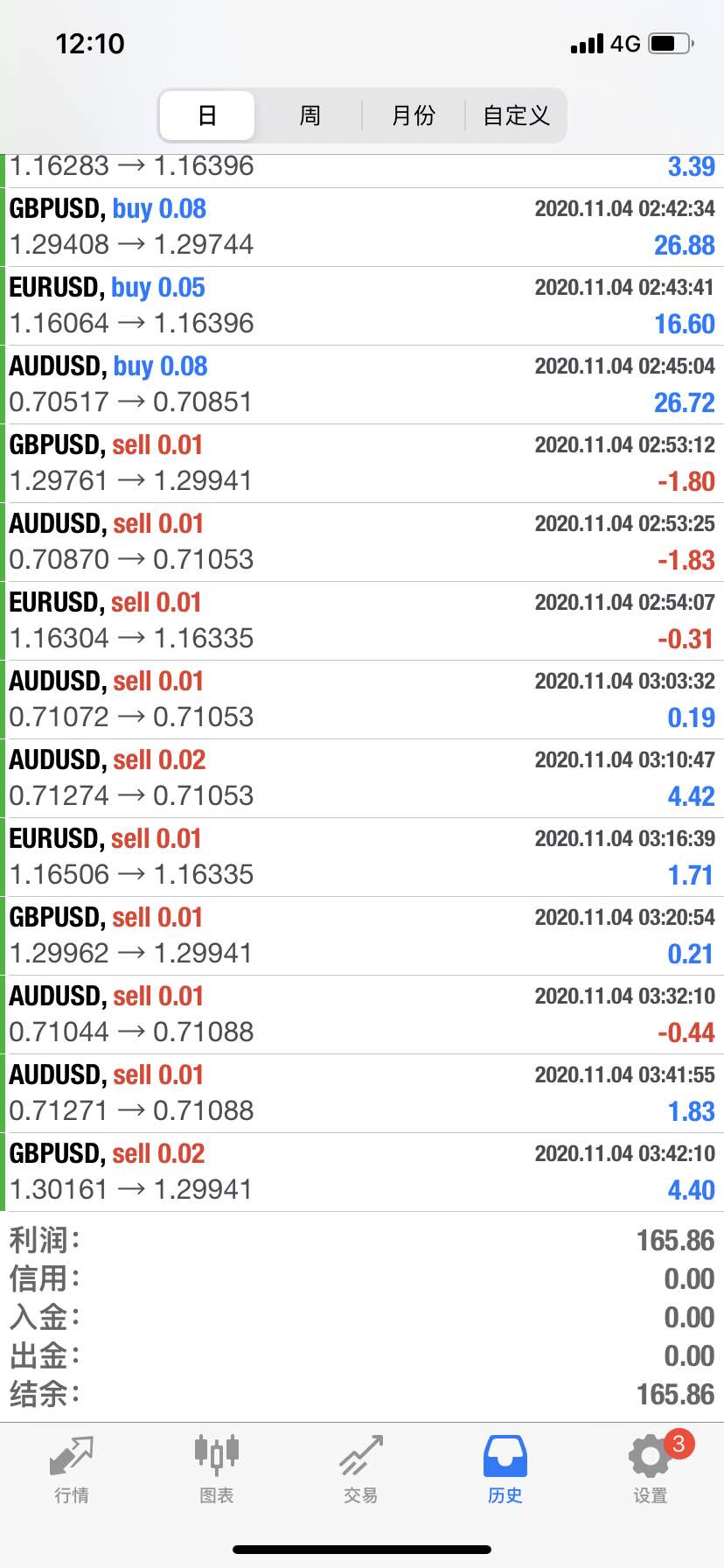Viewport: 724px width, 1568px height.
Task: Select the 日 (day) period segment
Action: [x=207, y=115]
